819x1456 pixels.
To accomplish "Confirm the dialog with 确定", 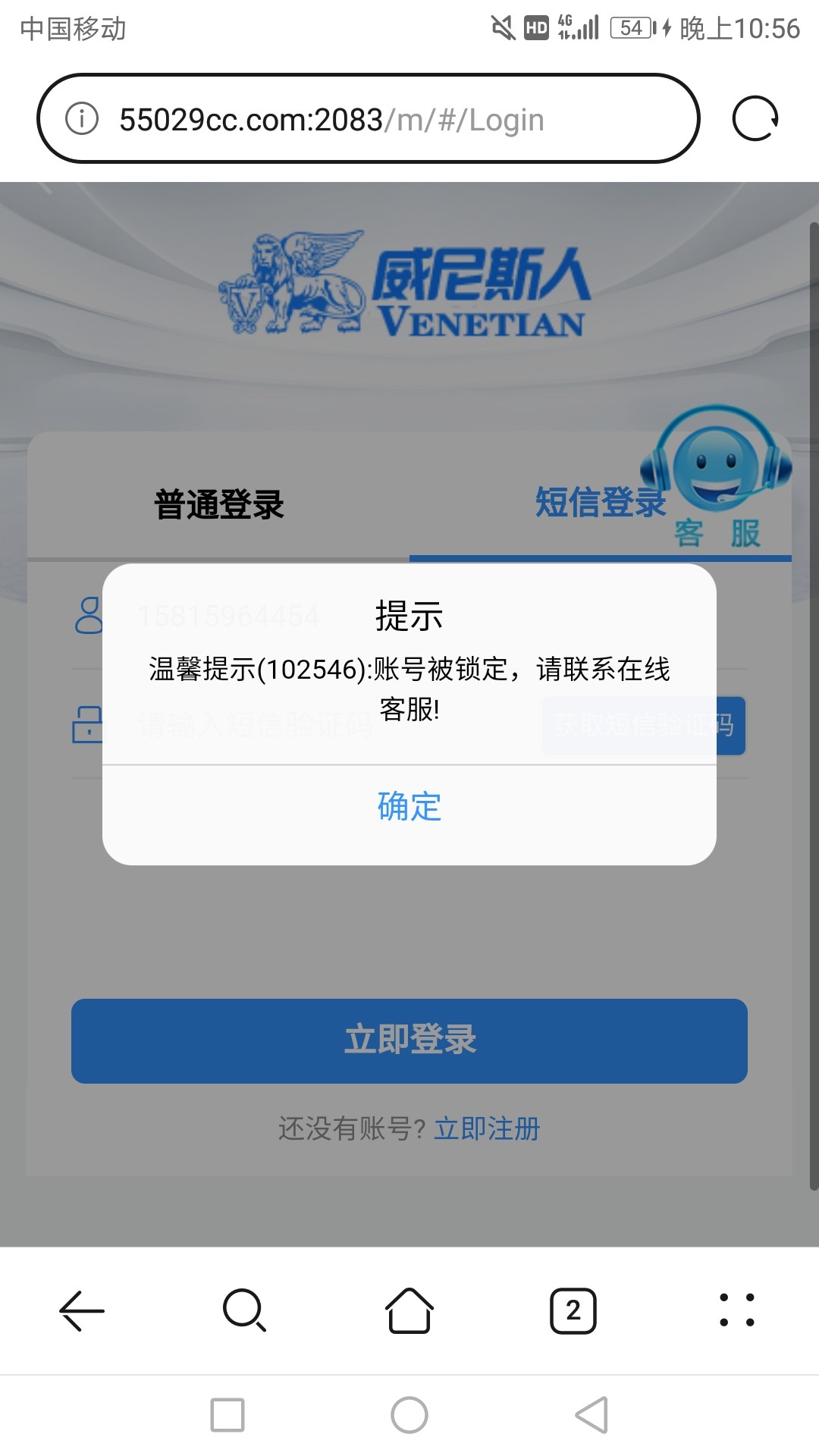I will [409, 807].
